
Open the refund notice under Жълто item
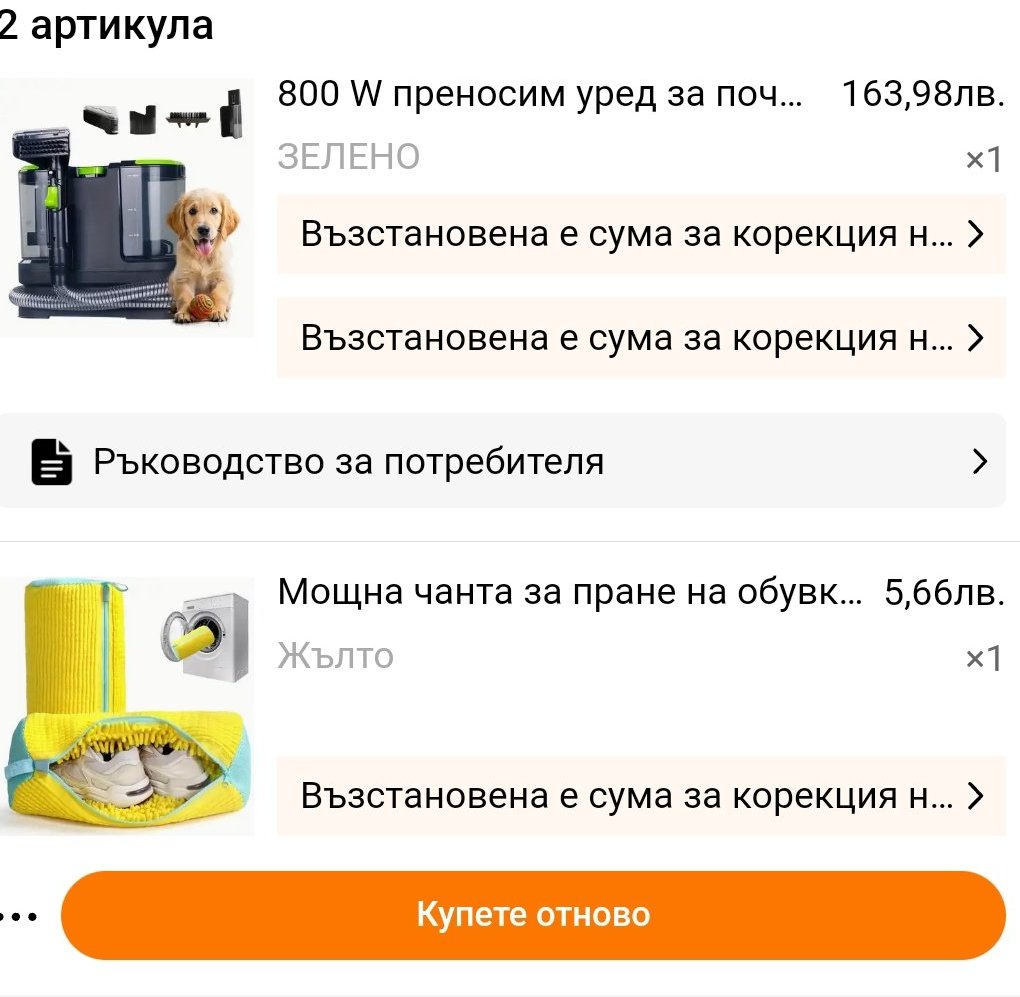(x=641, y=795)
